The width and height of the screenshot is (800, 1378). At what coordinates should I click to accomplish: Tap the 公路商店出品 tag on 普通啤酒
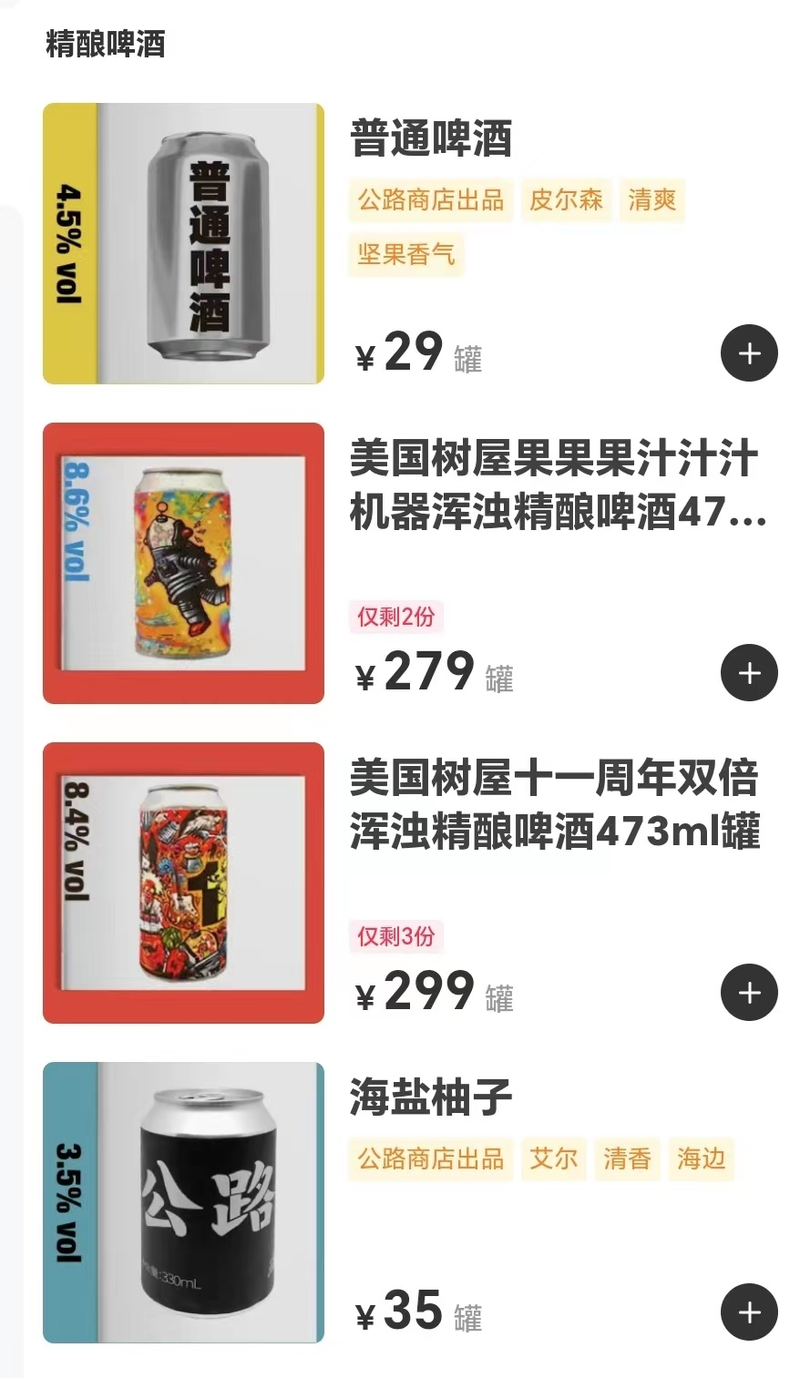click(431, 200)
